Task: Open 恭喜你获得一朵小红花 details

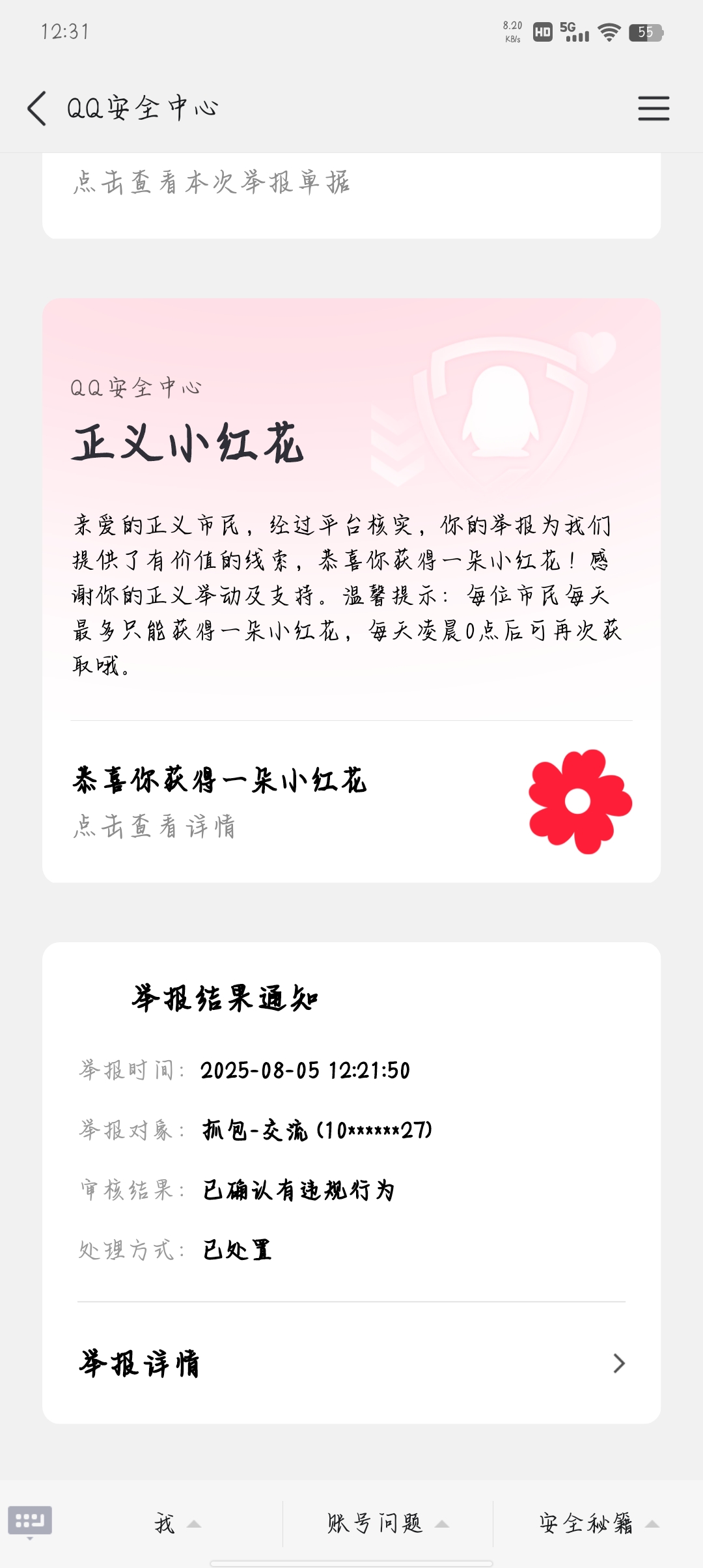Action: tap(351, 802)
